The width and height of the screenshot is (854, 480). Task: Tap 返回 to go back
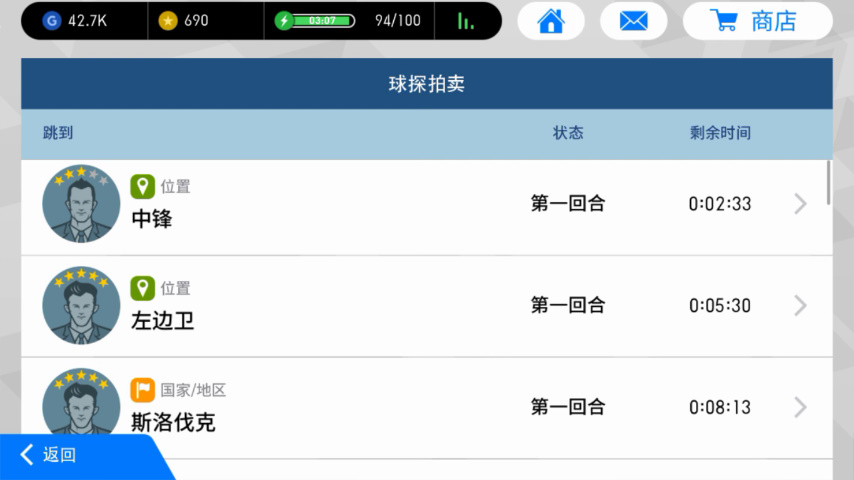[x=60, y=455]
